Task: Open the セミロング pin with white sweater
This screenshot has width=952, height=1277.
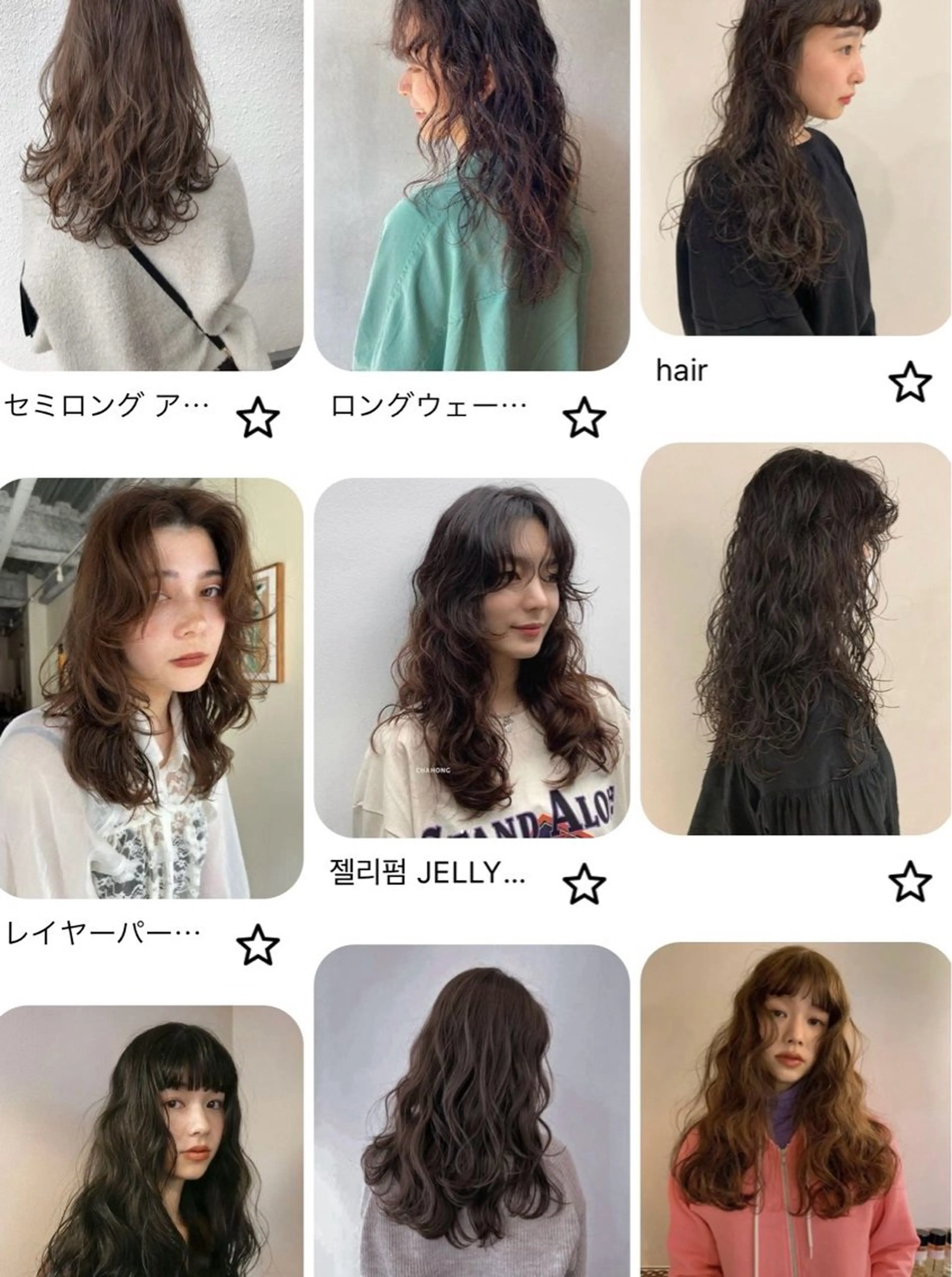Action: point(151,184)
